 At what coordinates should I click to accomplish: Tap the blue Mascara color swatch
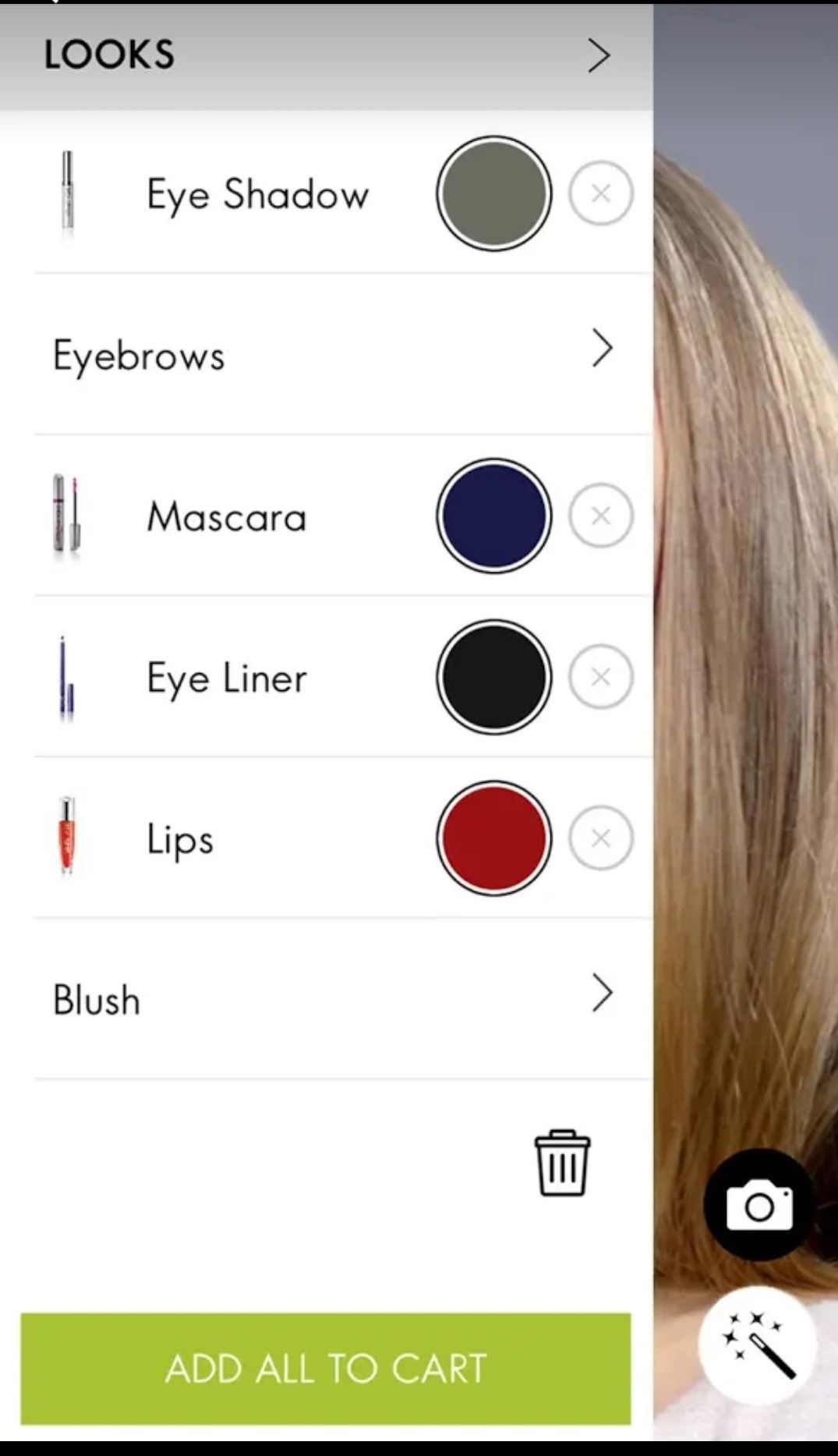pos(494,515)
